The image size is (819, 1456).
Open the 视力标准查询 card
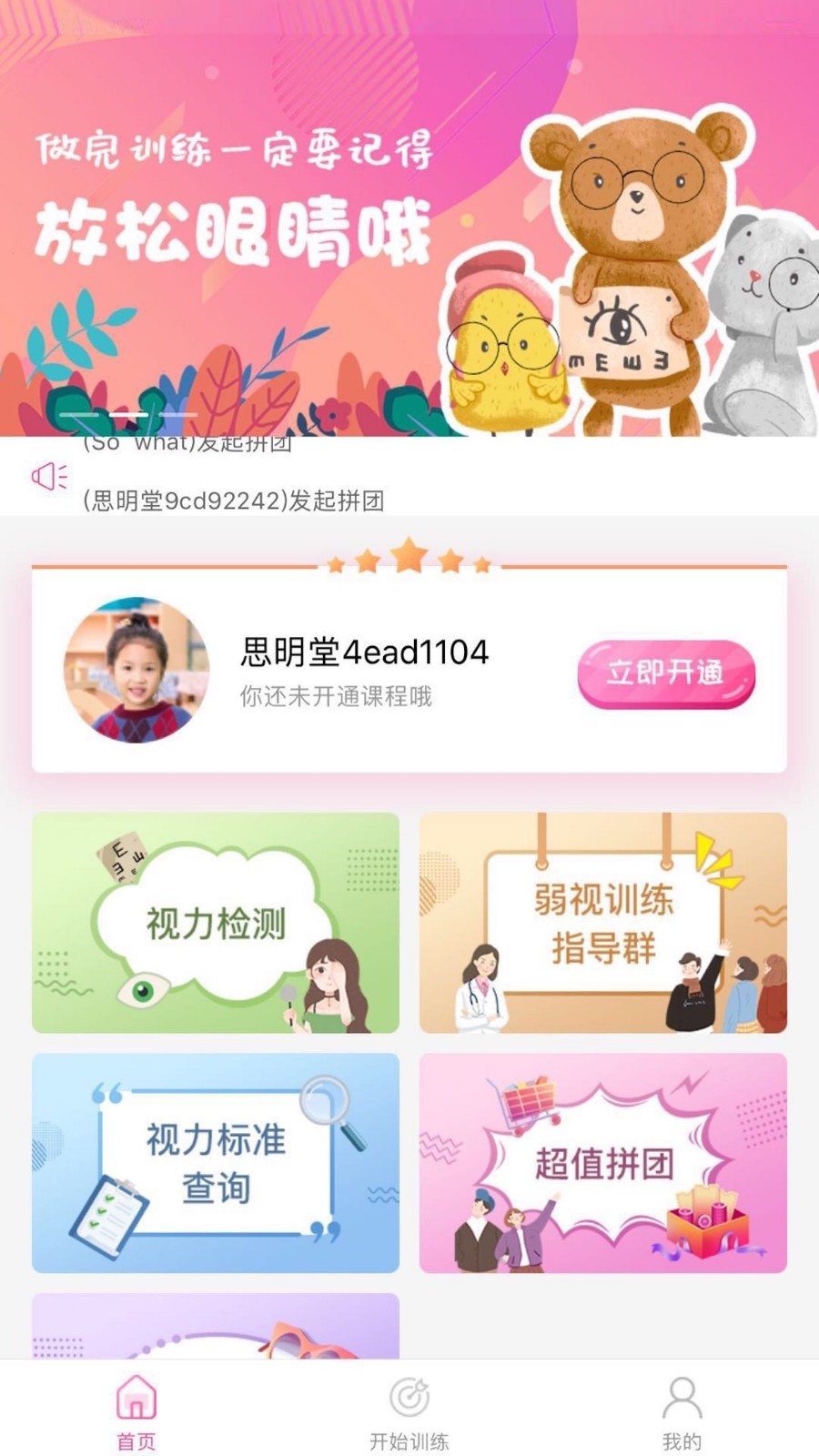pos(216,1163)
